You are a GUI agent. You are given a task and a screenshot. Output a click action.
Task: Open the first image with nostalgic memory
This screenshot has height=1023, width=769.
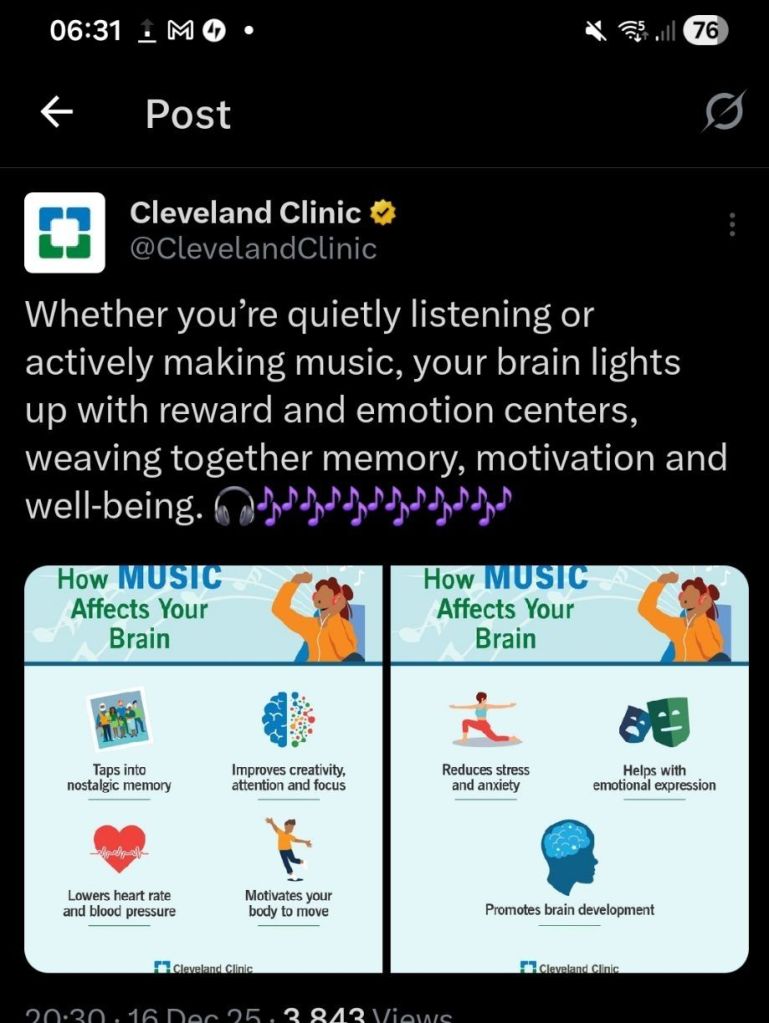click(203, 770)
